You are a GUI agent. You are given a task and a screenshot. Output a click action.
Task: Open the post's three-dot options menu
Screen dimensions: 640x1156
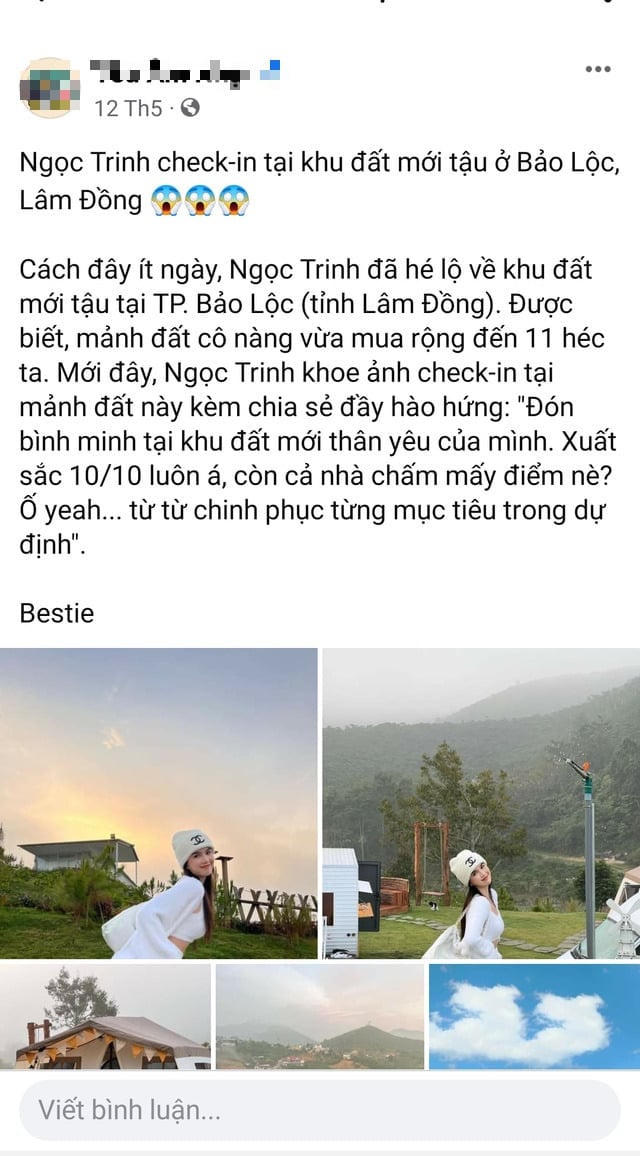(x=597, y=70)
